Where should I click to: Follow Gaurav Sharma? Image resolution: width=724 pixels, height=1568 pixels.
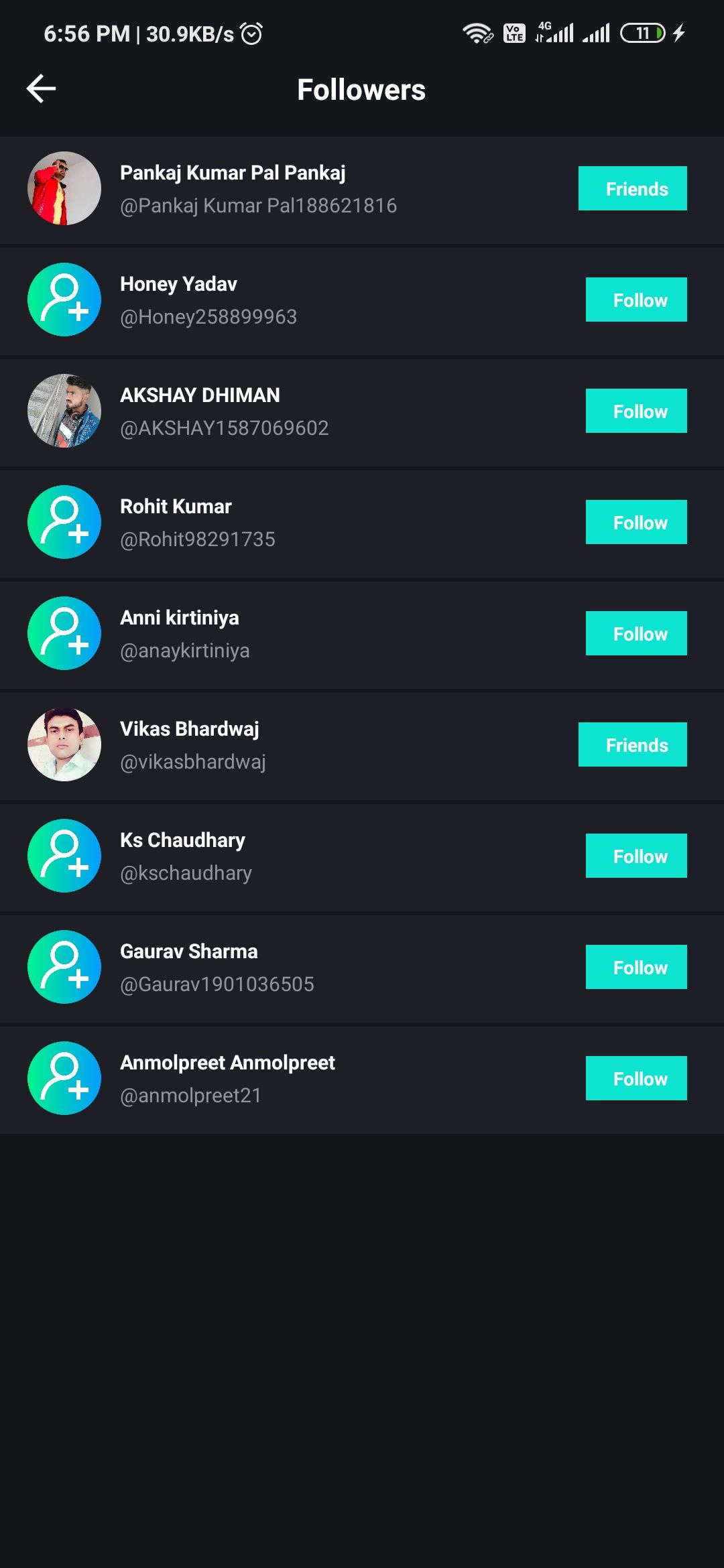coord(636,968)
